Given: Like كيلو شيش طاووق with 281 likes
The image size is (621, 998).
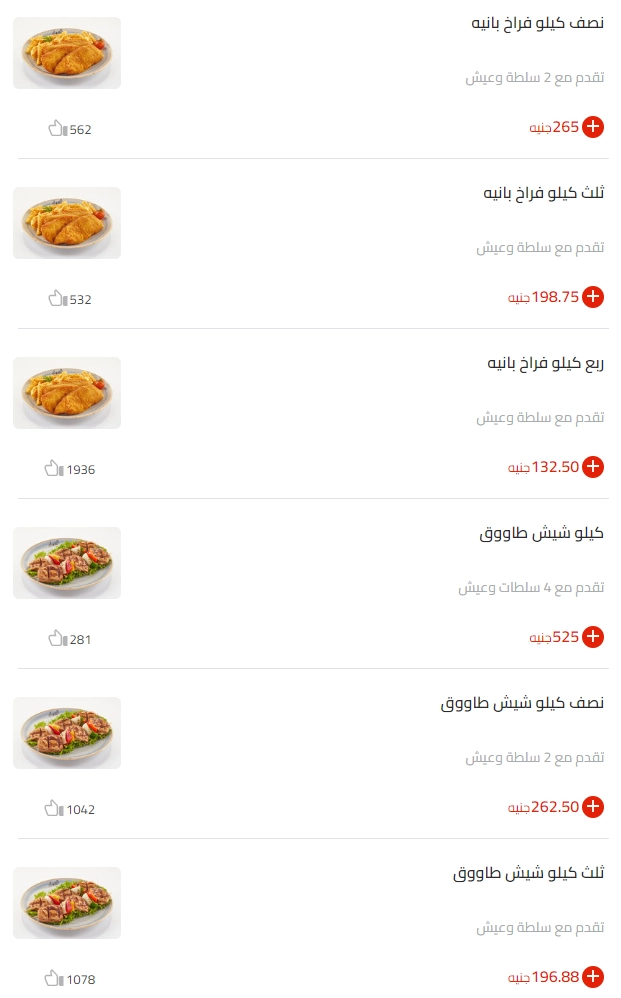Looking at the screenshot, I should [58, 638].
